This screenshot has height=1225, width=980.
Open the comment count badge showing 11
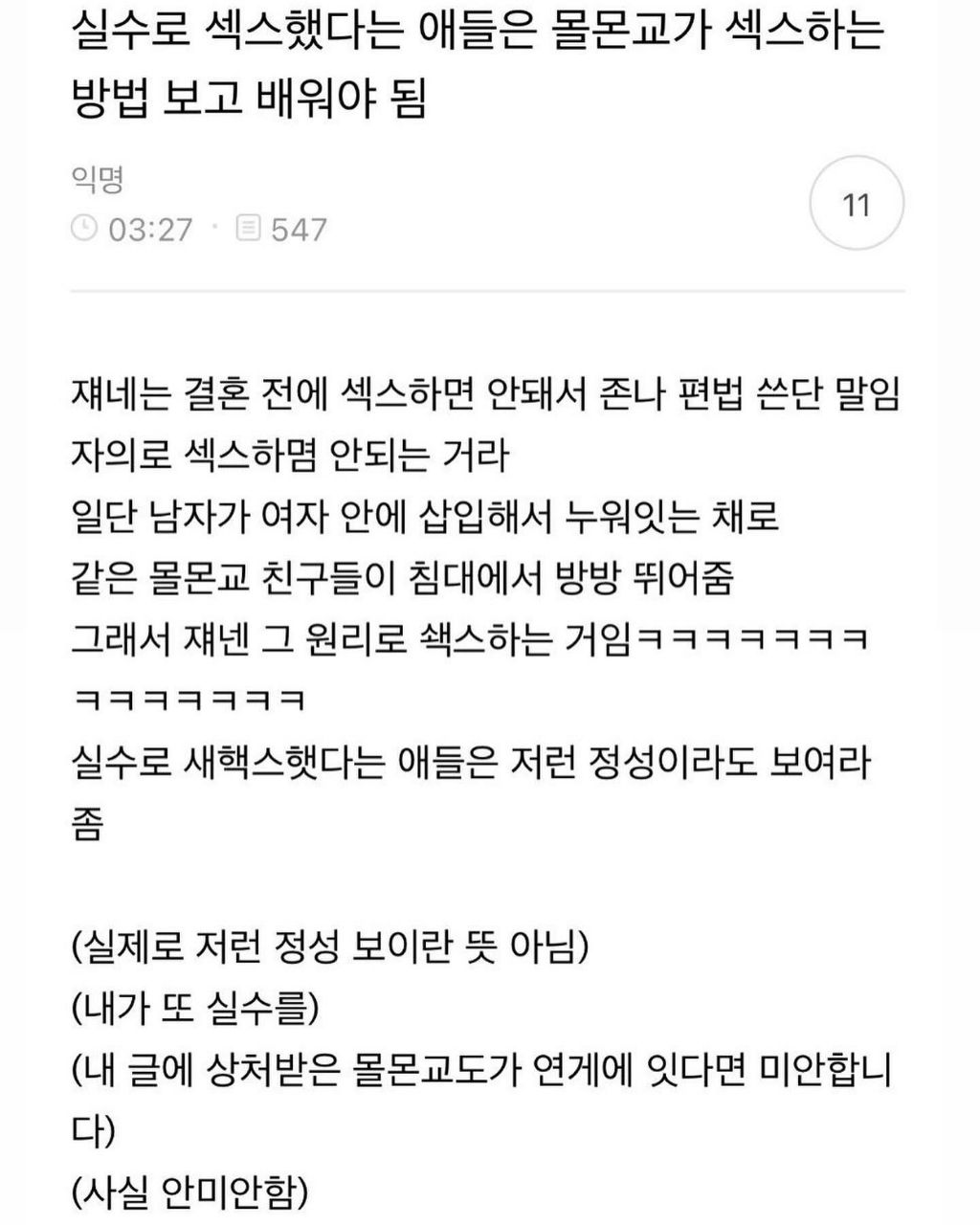(x=856, y=204)
